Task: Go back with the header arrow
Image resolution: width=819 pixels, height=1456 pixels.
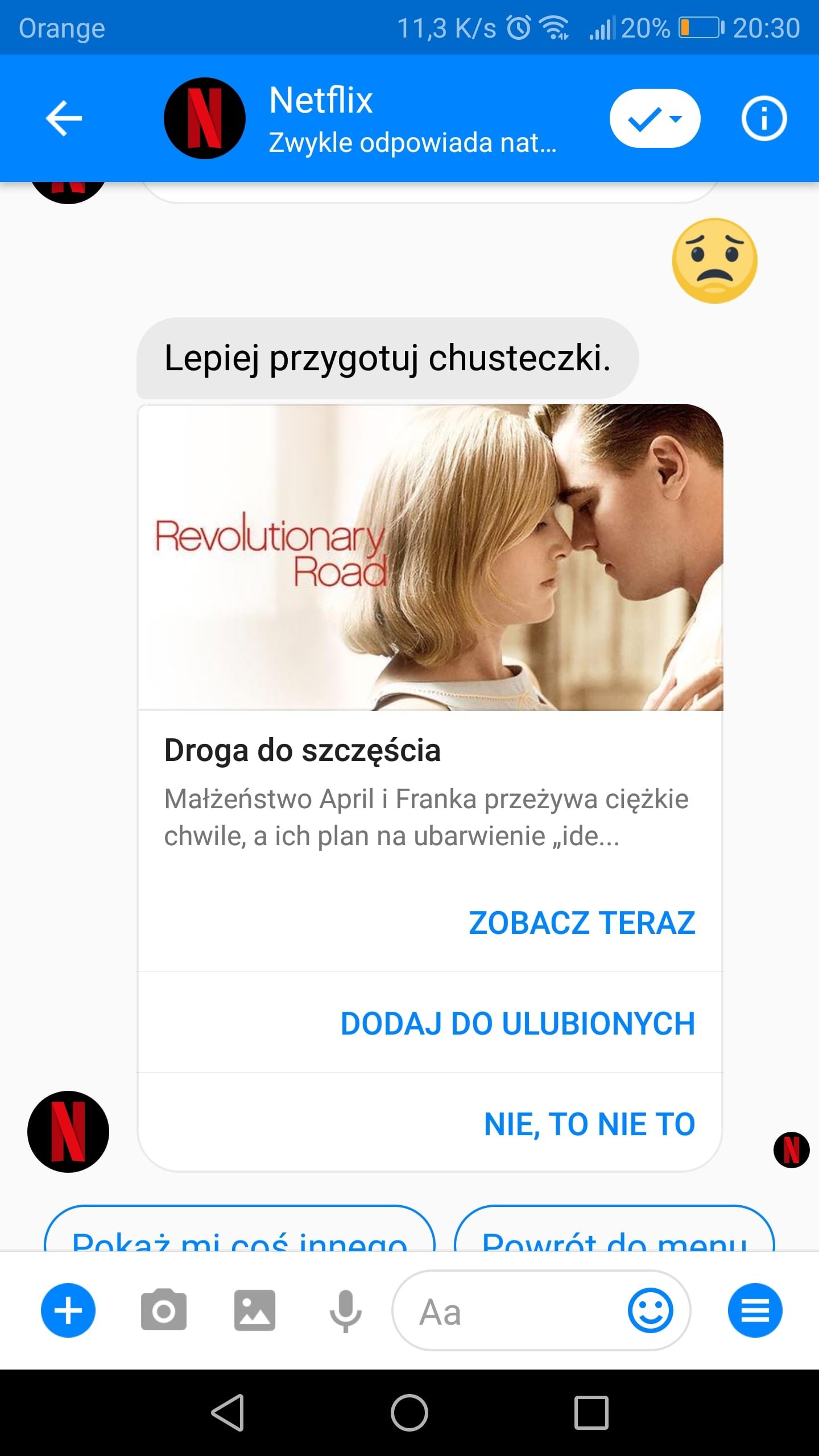Action: pos(64,118)
